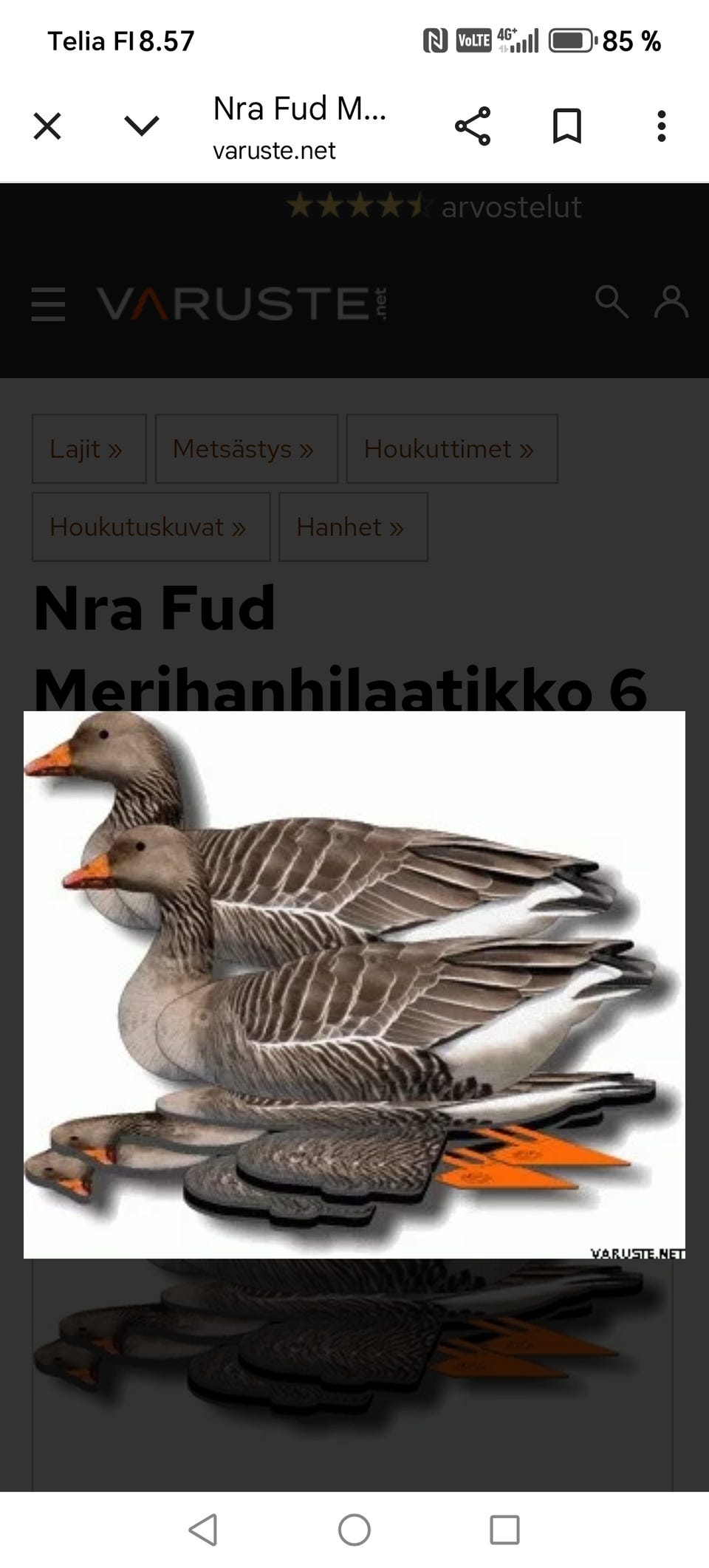Tap the VARUSTE.net logo
This screenshot has height=1568, width=709.
244,303
